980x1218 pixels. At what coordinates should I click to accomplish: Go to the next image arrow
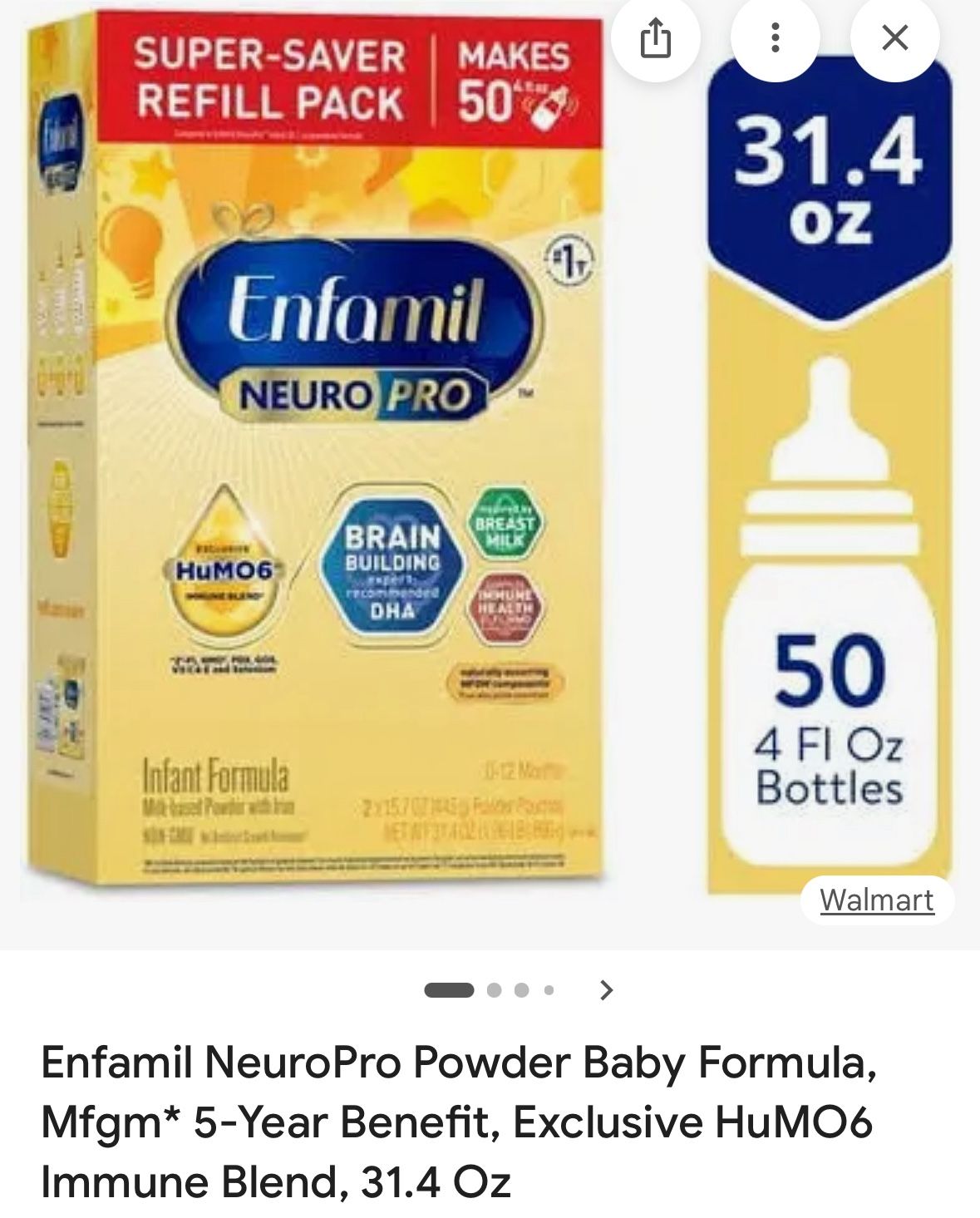[607, 990]
